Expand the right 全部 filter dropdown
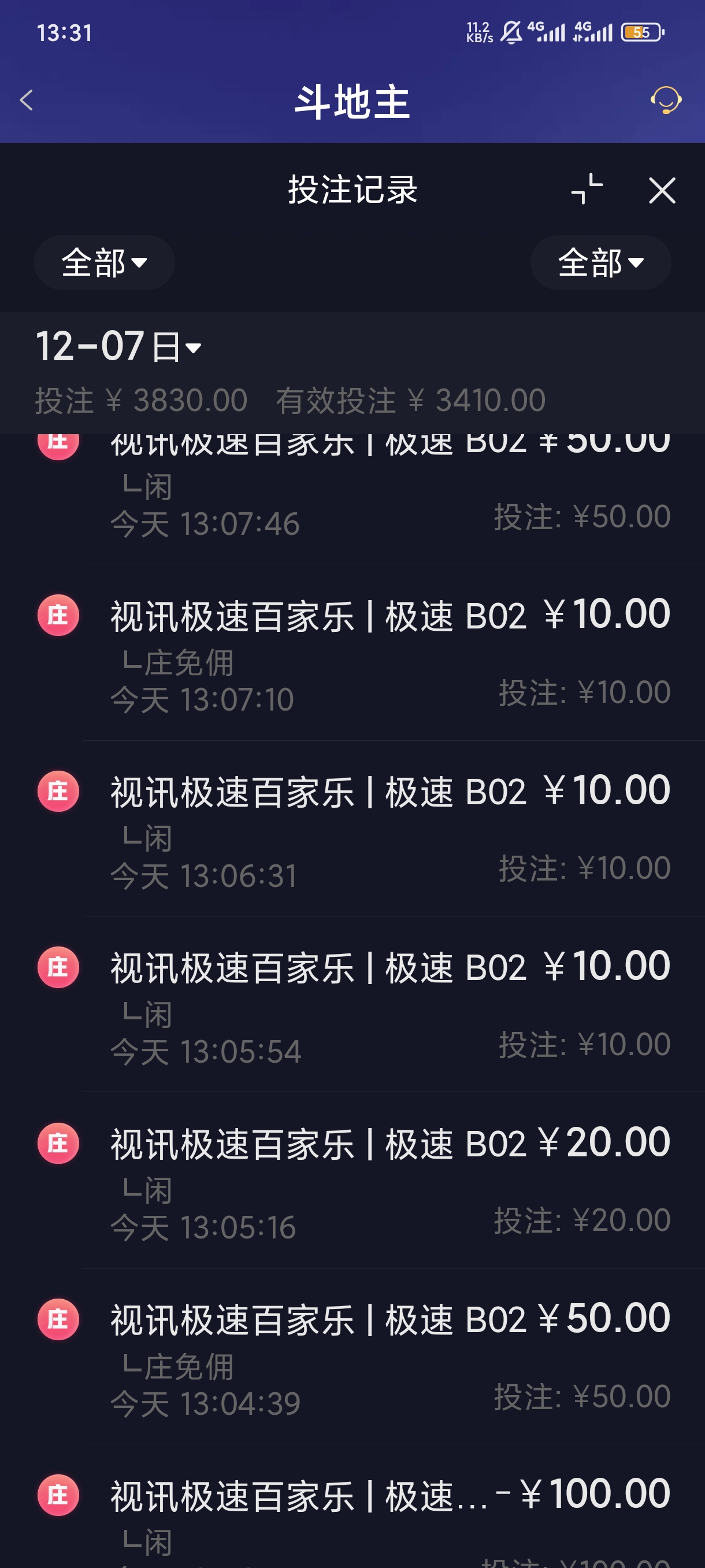 [600, 263]
